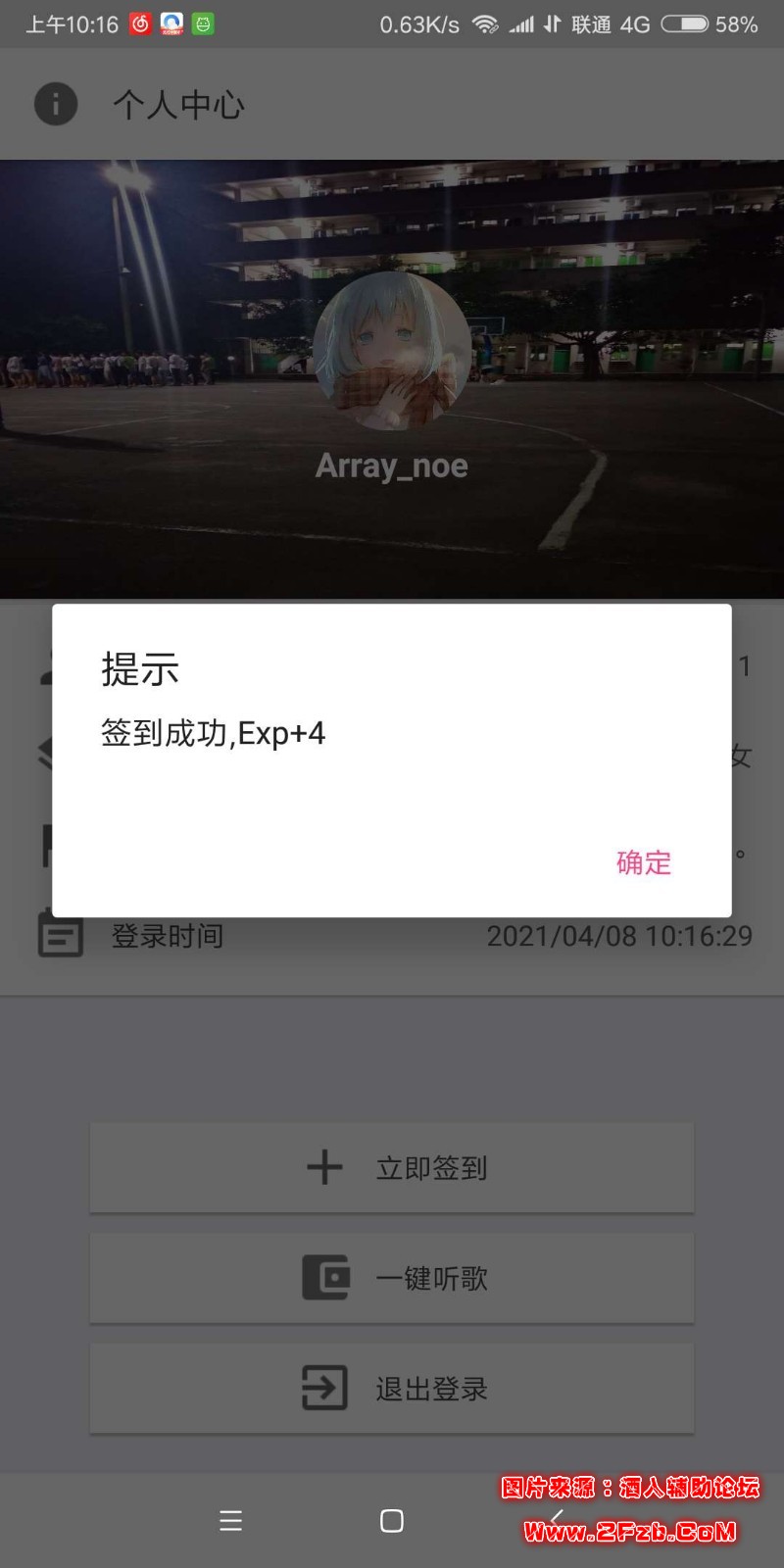Start 一键听歌 one-tap listening
The image size is (784, 1568).
point(392,1278)
